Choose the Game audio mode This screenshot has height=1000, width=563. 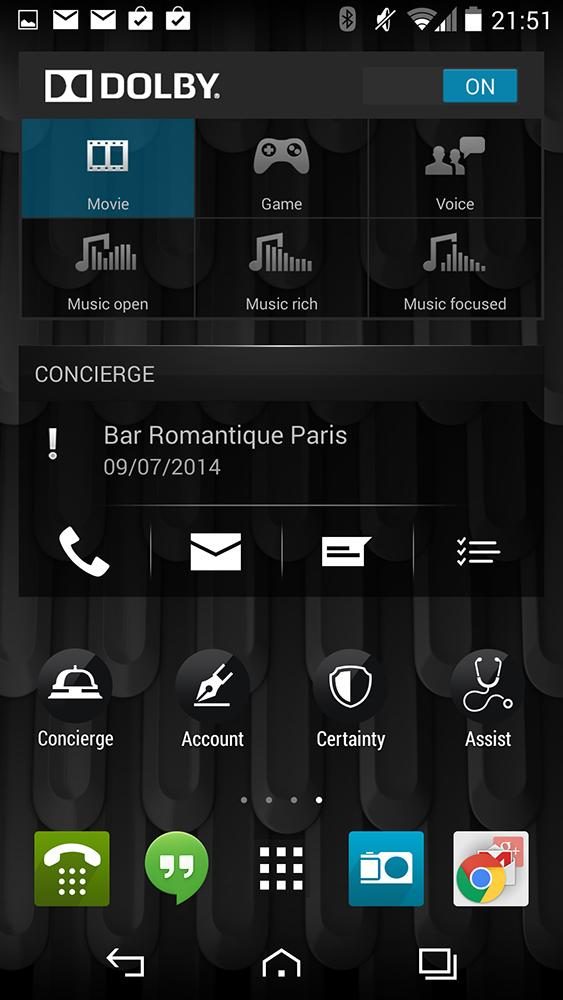(281, 168)
